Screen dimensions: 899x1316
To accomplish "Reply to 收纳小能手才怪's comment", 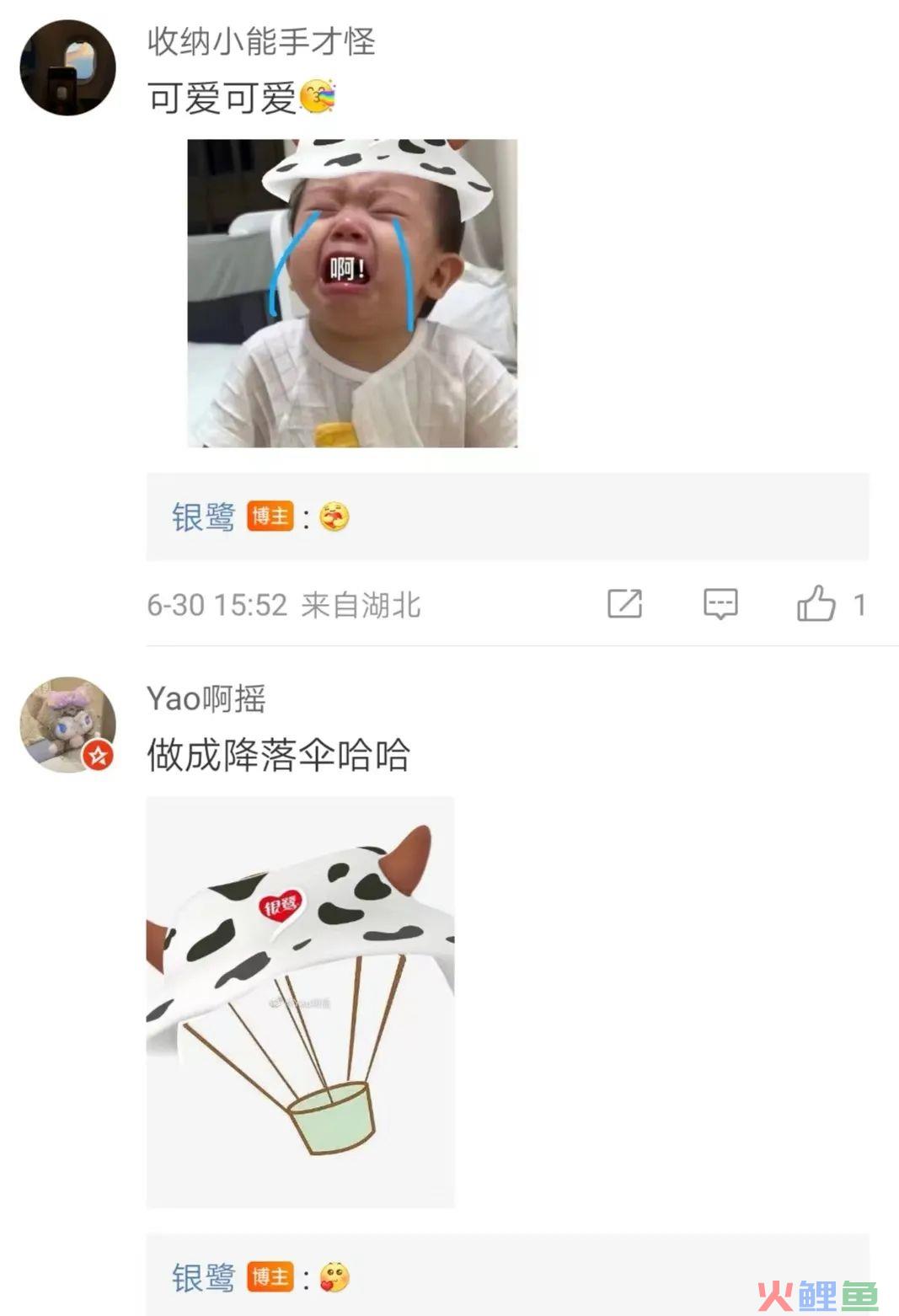I will coord(720,603).
